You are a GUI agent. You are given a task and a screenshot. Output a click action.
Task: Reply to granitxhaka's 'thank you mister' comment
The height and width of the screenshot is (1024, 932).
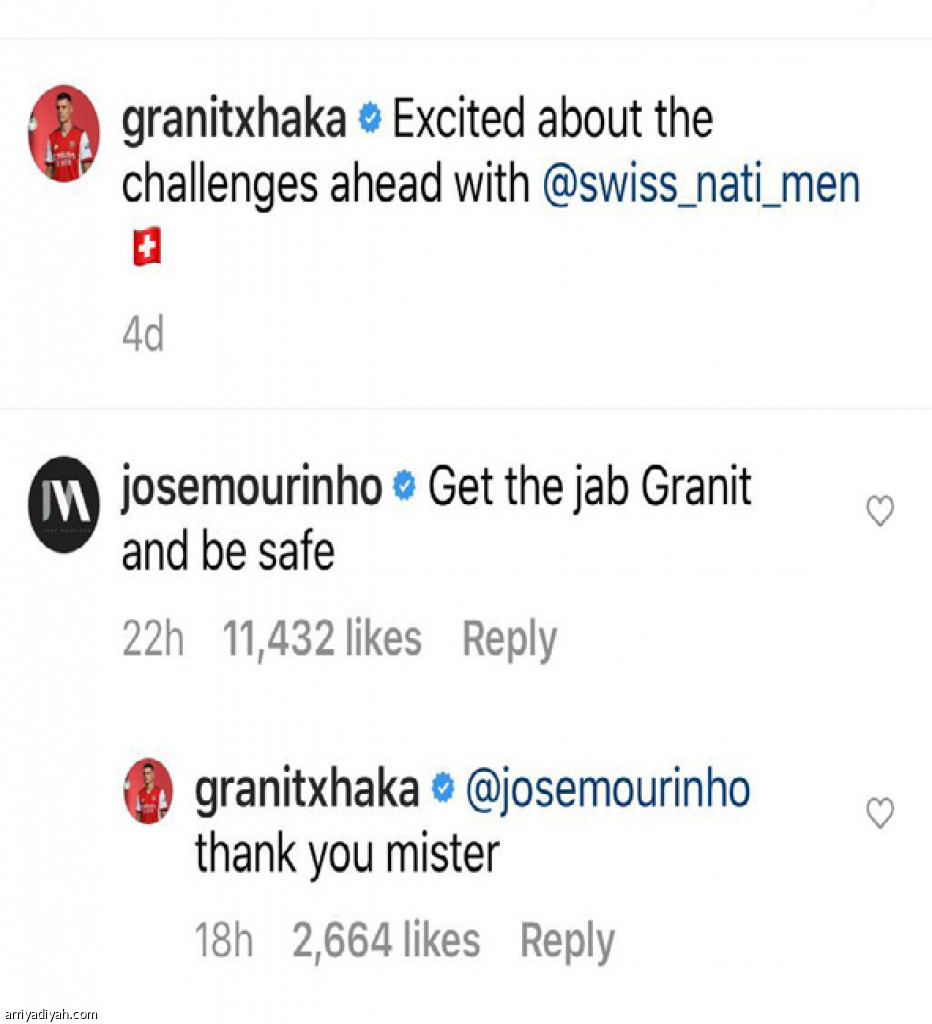pyautogui.click(x=567, y=941)
